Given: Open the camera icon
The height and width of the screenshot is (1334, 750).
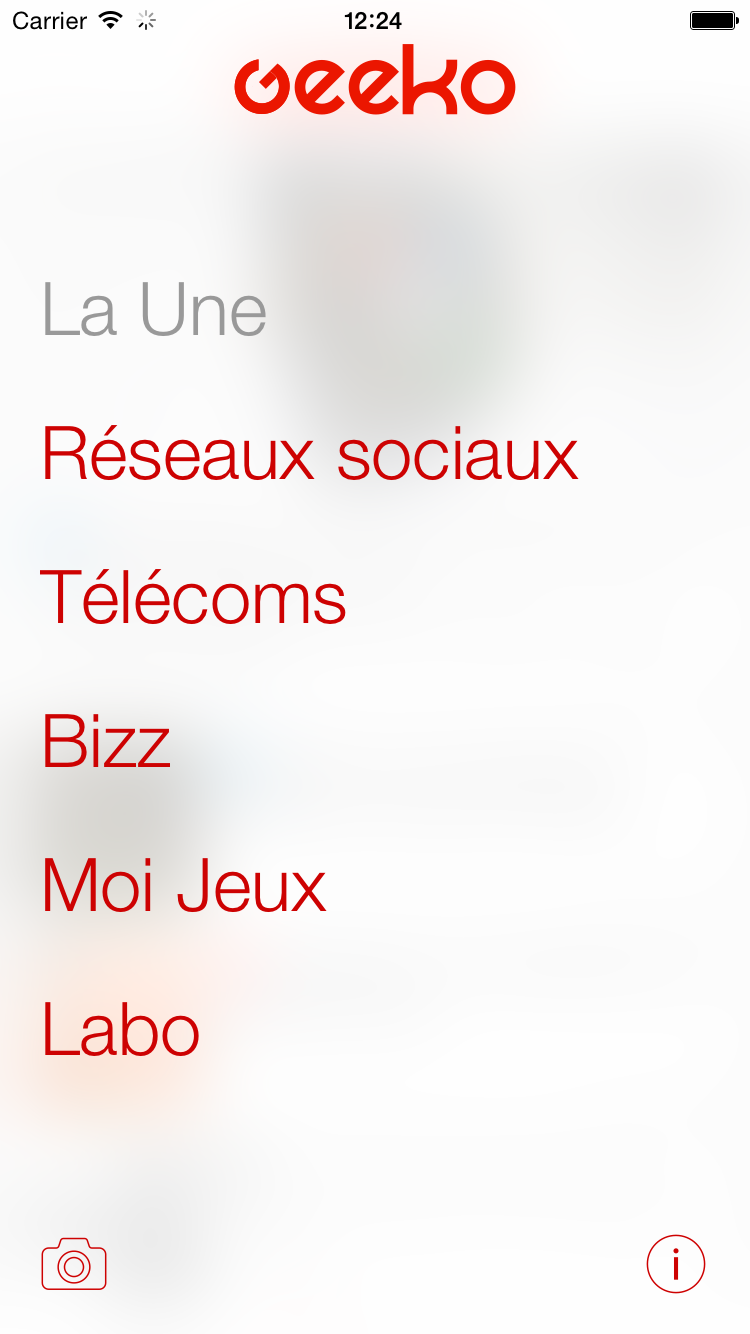Looking at the screenshot, I should tap(74, 1264).
